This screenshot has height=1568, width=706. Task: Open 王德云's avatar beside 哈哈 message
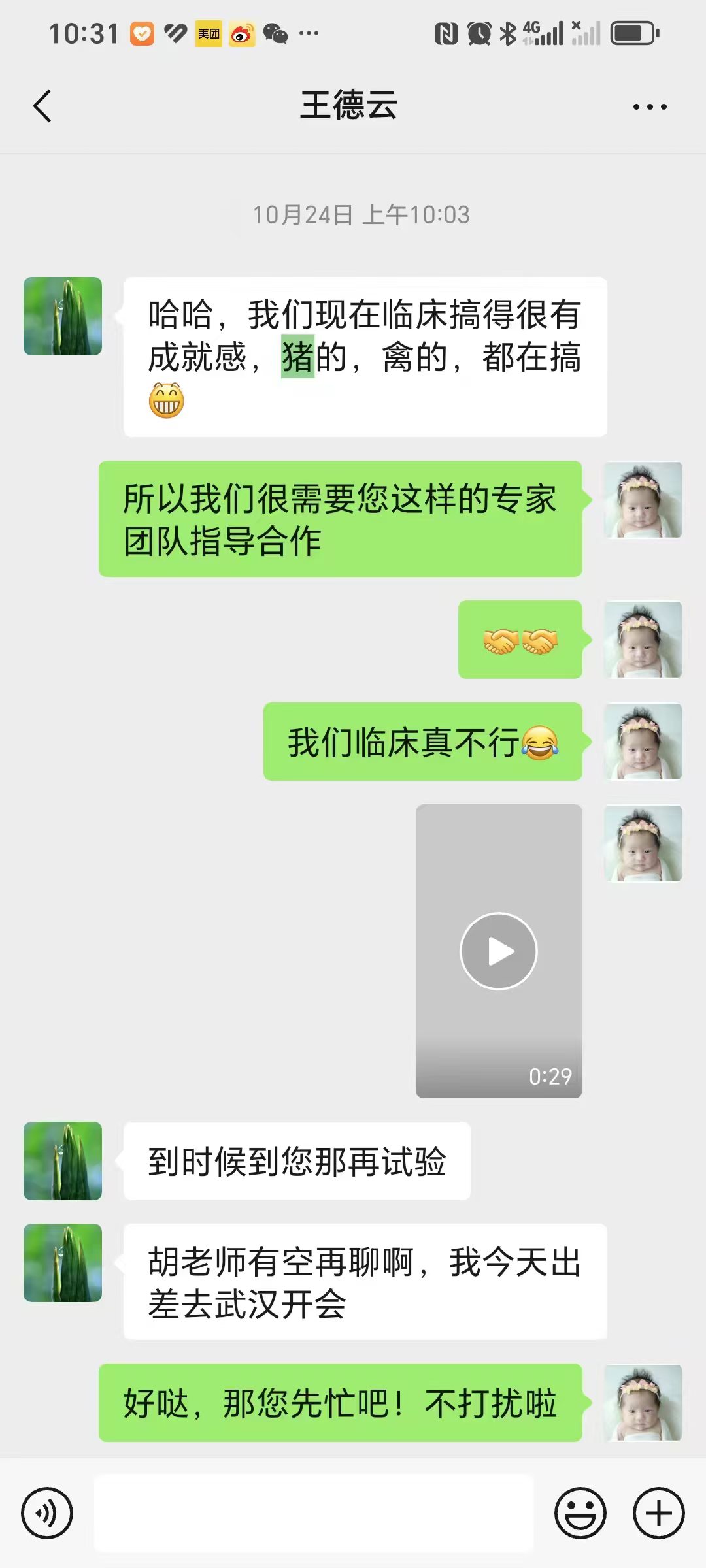tap(63, 316)
